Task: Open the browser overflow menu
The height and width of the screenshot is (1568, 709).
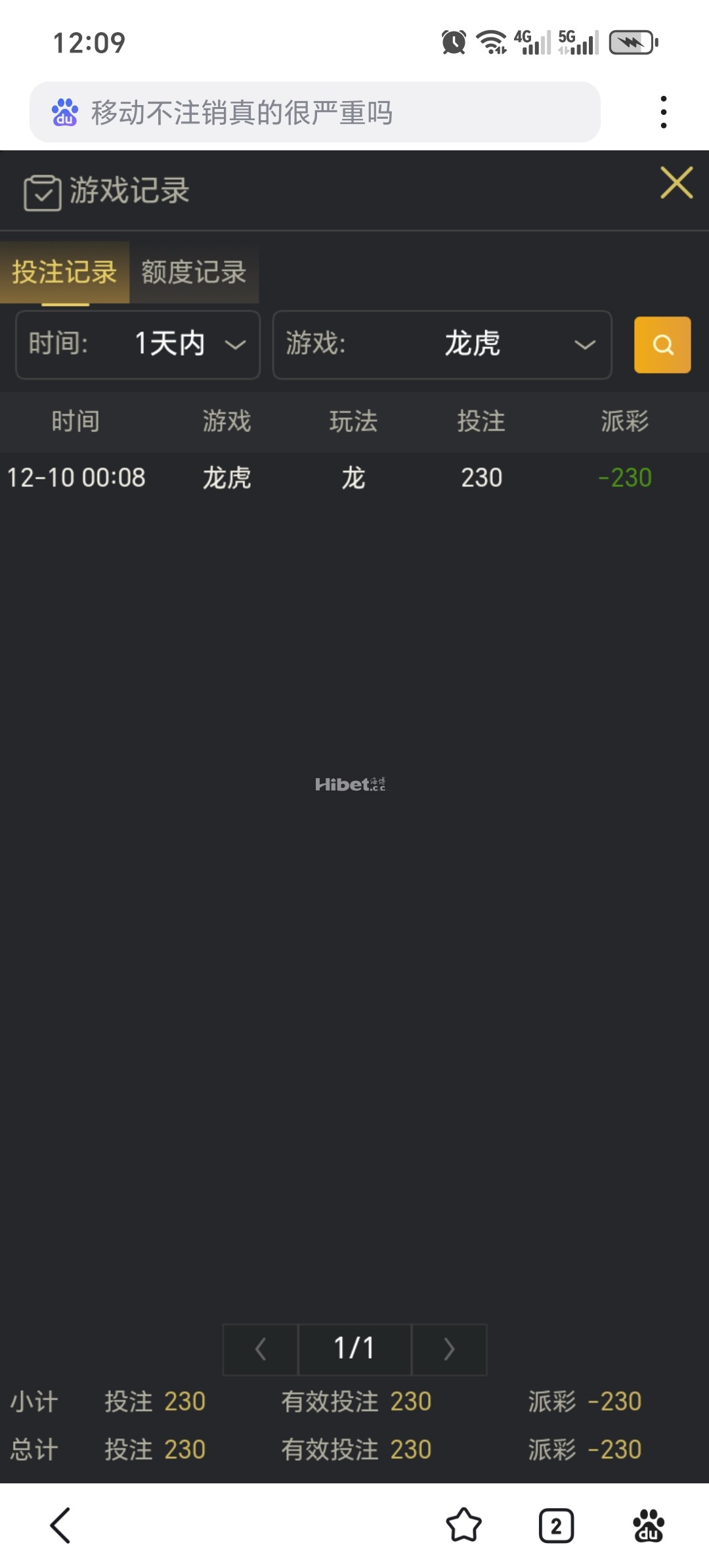Action: [x=664, y=112]
